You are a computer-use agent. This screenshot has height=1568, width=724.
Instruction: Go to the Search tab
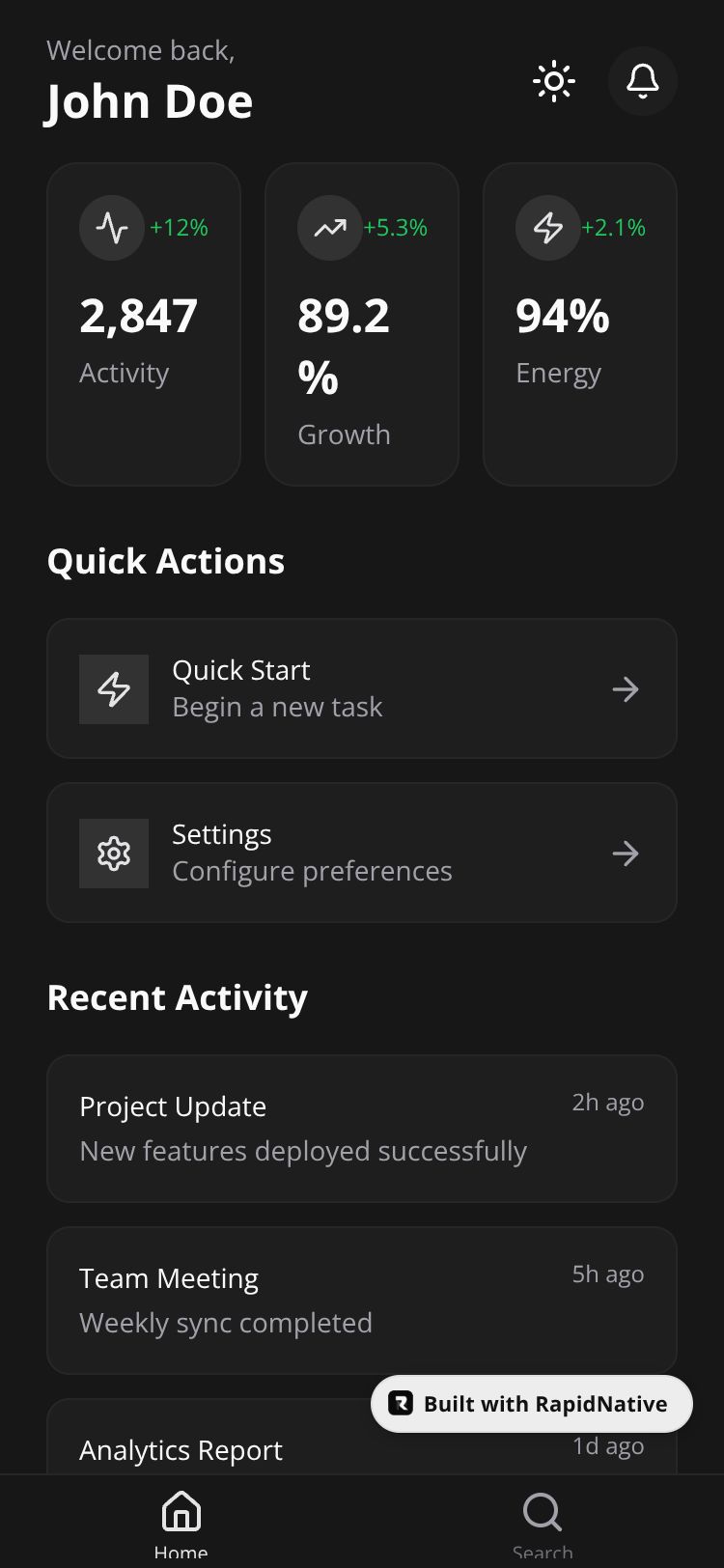coord(543,1521)
